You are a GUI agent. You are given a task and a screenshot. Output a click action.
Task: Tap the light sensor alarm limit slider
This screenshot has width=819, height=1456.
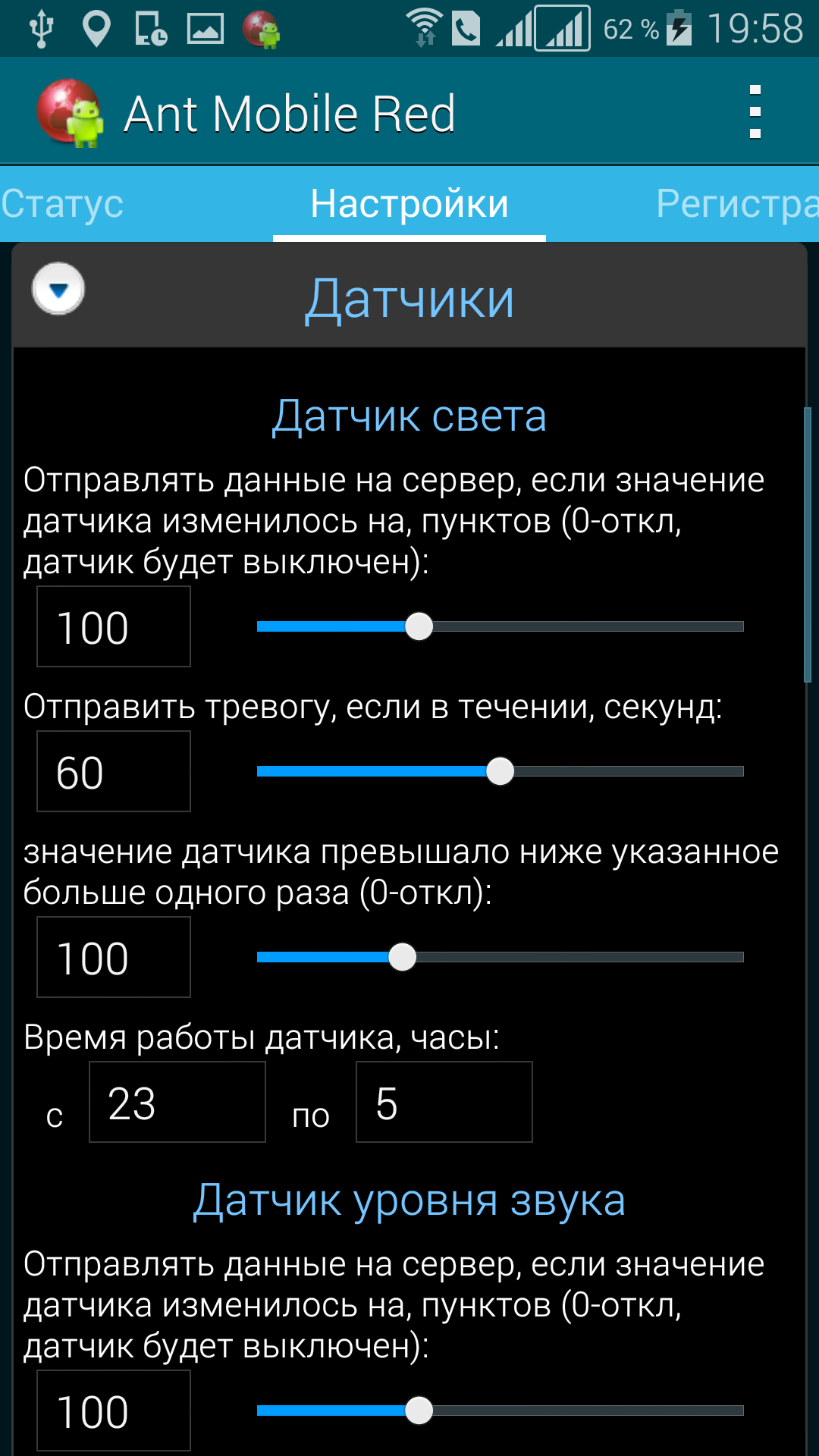tap(500, 958)
